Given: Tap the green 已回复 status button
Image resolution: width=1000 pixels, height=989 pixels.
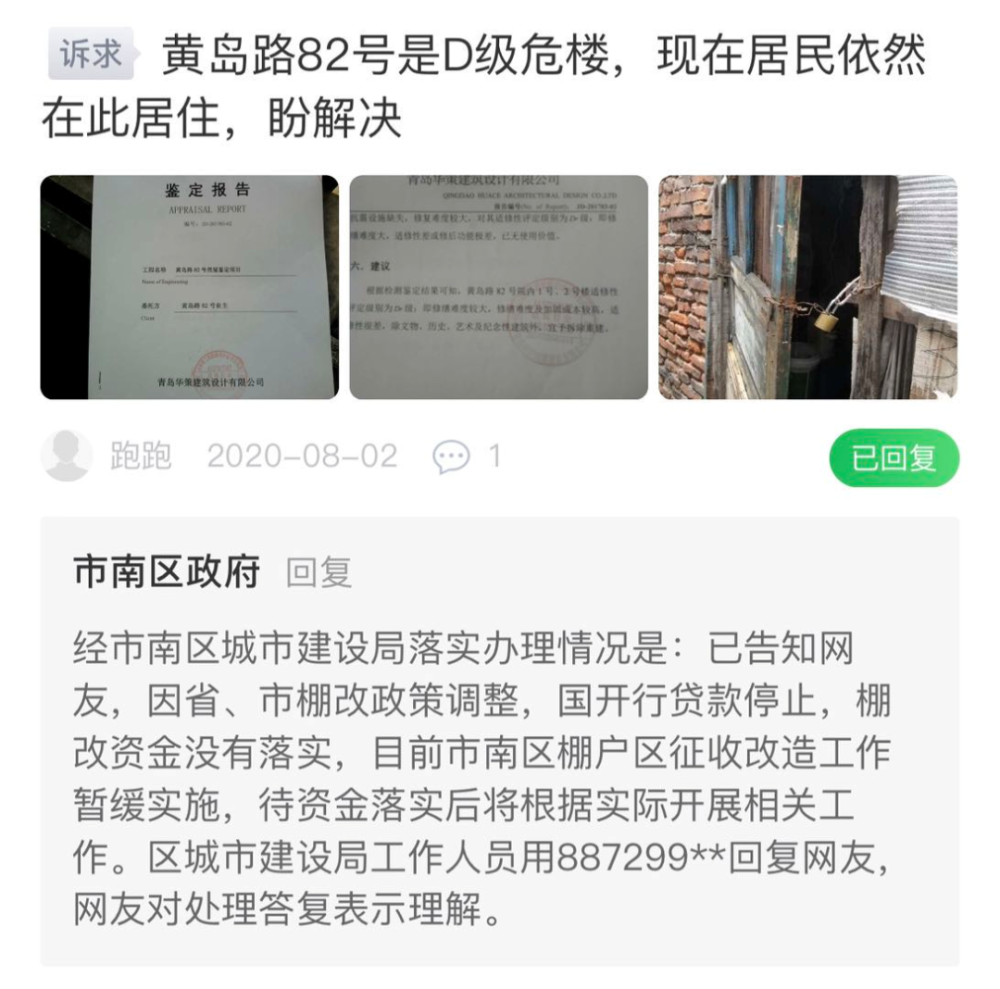Looking at the screenshot, I should click(893, 459).
